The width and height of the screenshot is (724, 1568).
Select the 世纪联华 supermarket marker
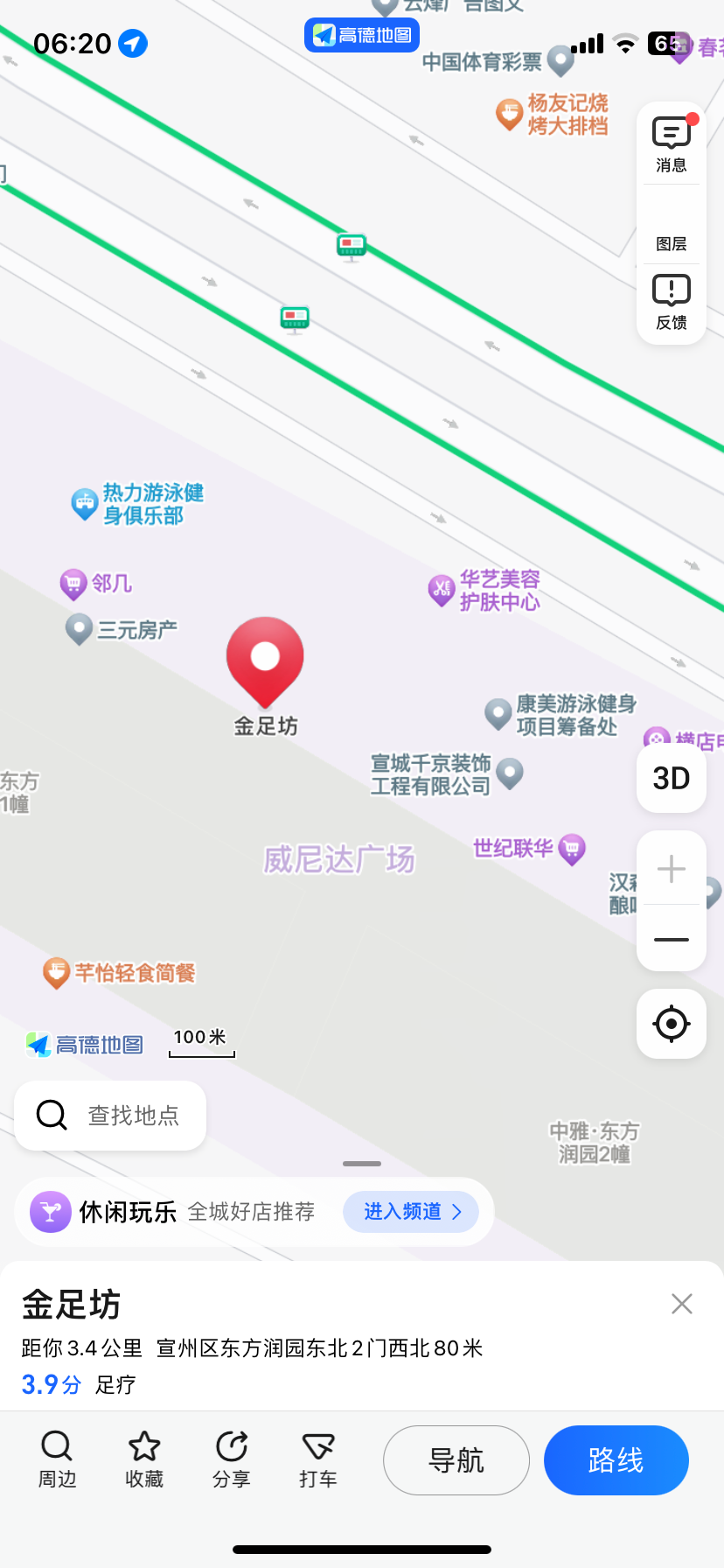[571, 846]
